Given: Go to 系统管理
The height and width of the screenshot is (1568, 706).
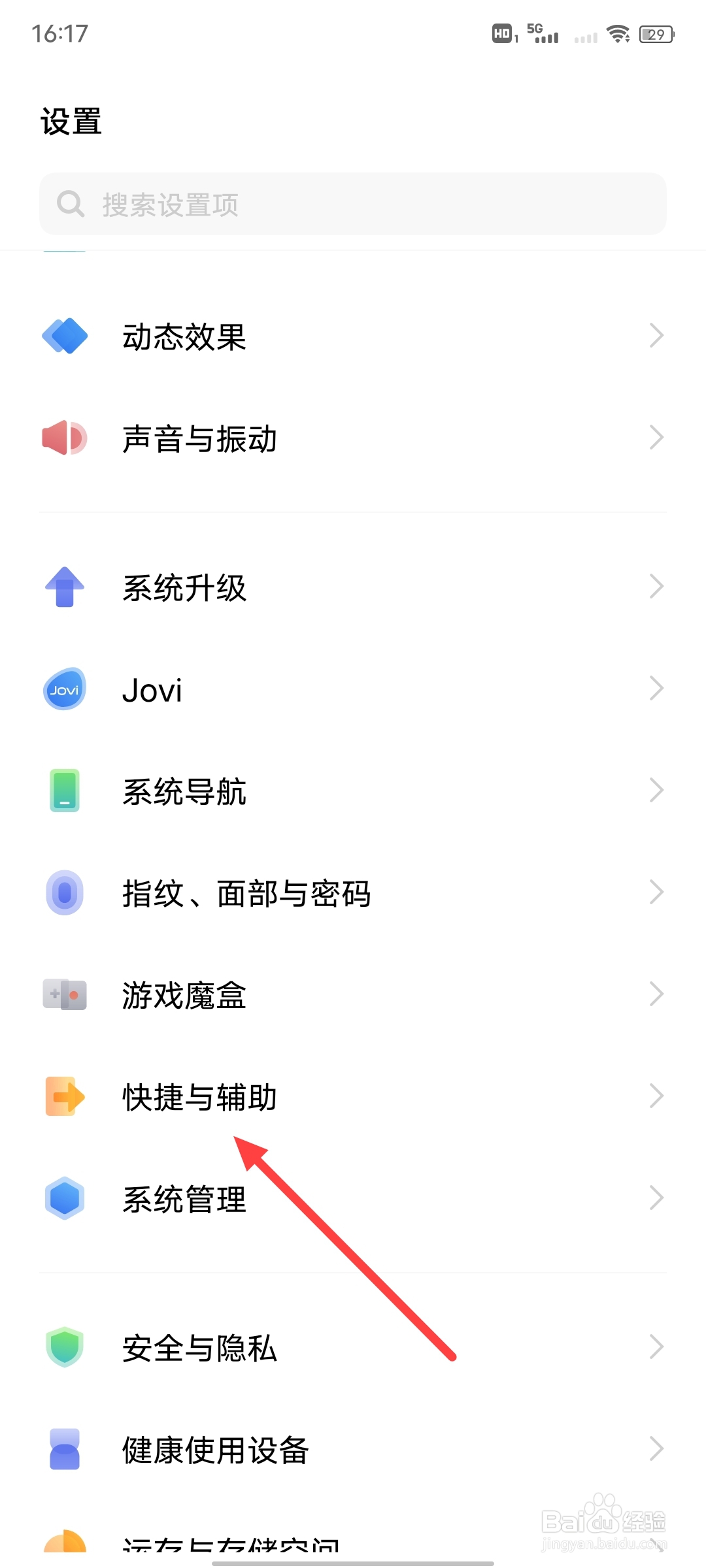Looking at the screenshot, I should point(353,1199).
